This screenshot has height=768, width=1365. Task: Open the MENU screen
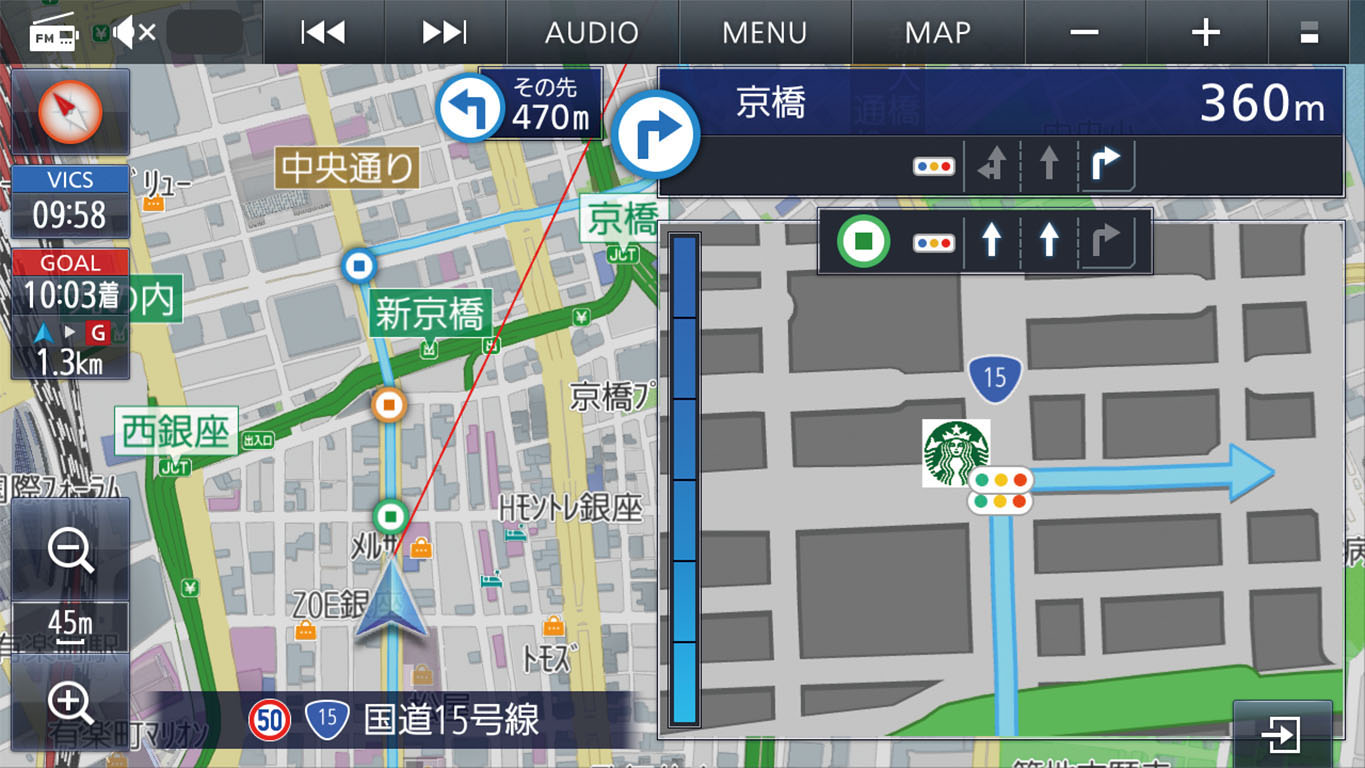[764, 32]
